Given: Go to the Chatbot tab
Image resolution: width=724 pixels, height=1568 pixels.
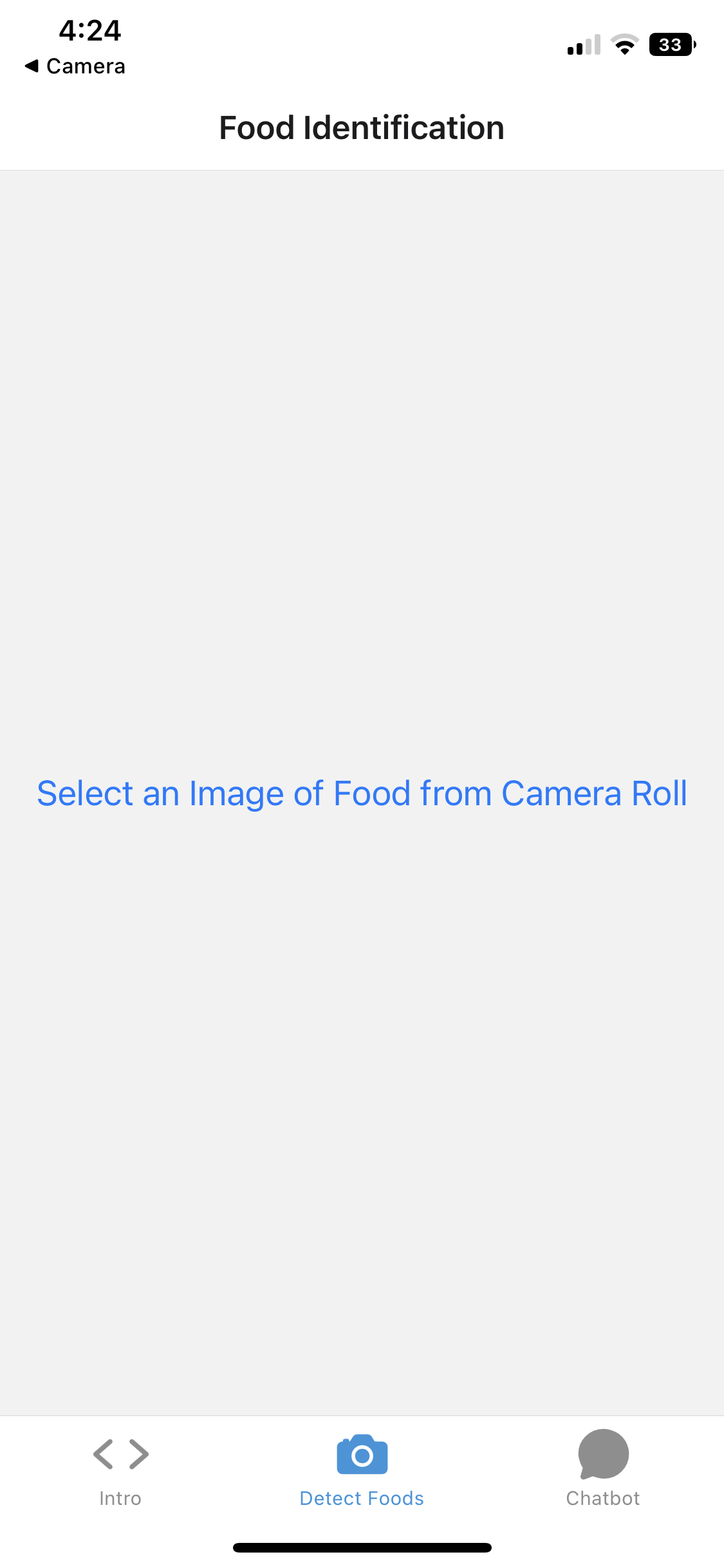Looking at the screenshot, I should [x=603, y=1469].
